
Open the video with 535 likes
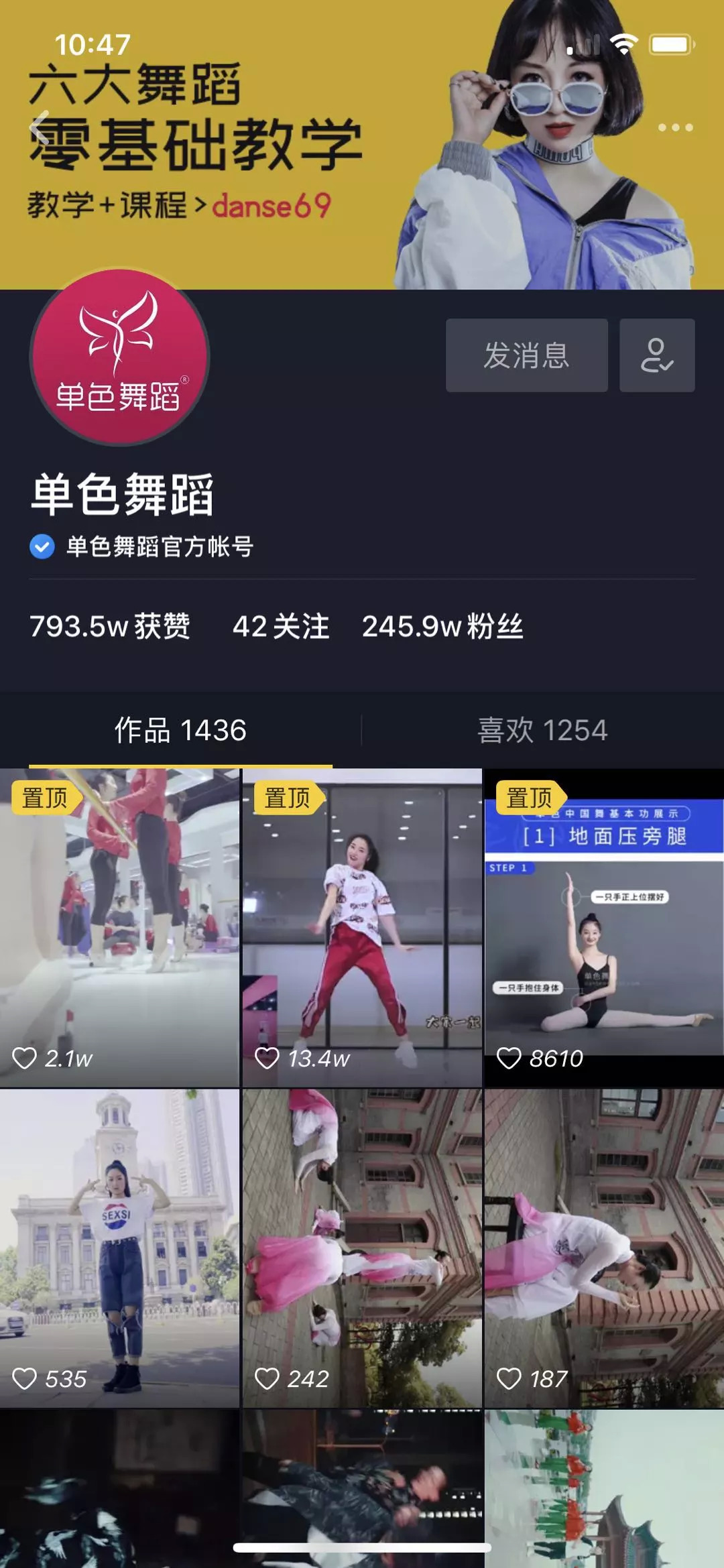click(x=119, y=1248)
